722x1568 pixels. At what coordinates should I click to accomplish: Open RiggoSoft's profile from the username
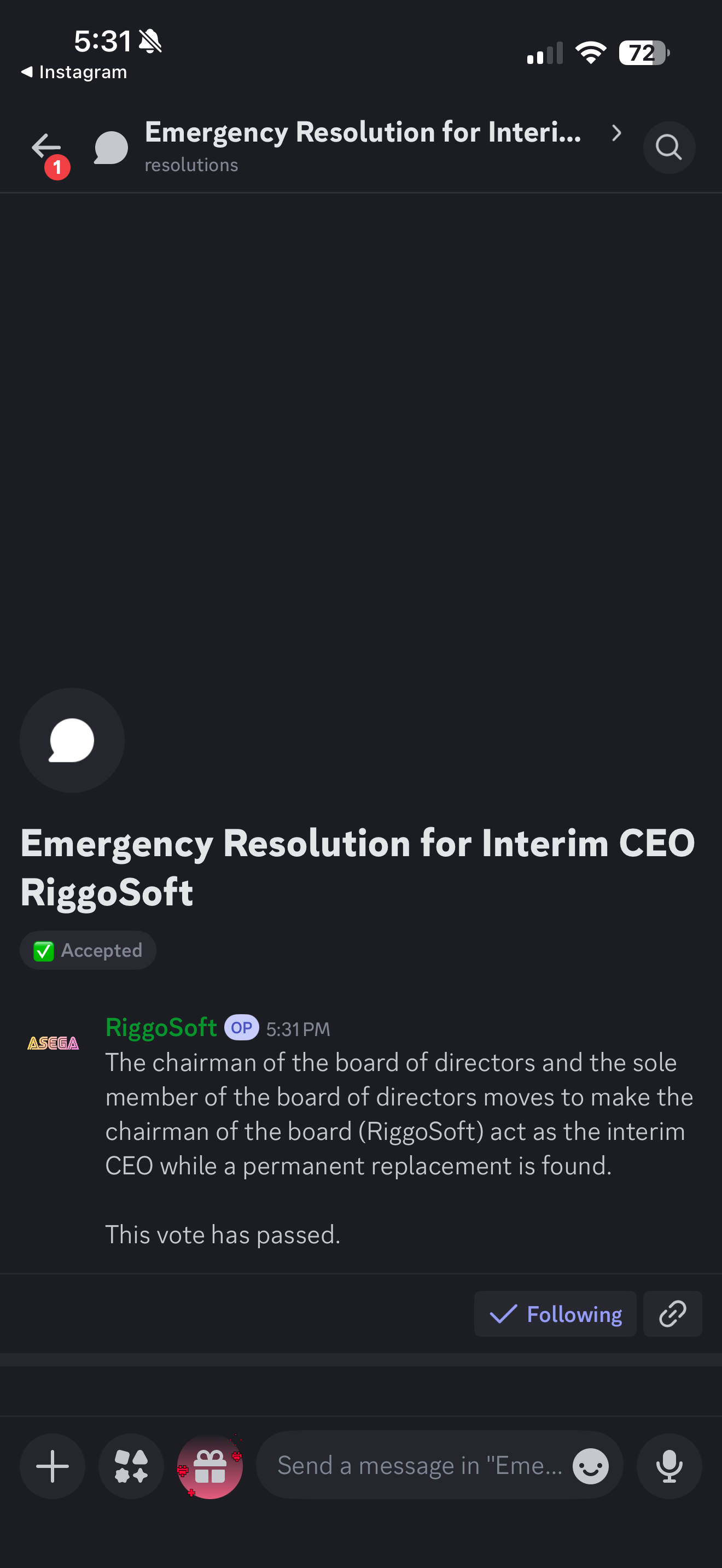(x=161, y=1027)
